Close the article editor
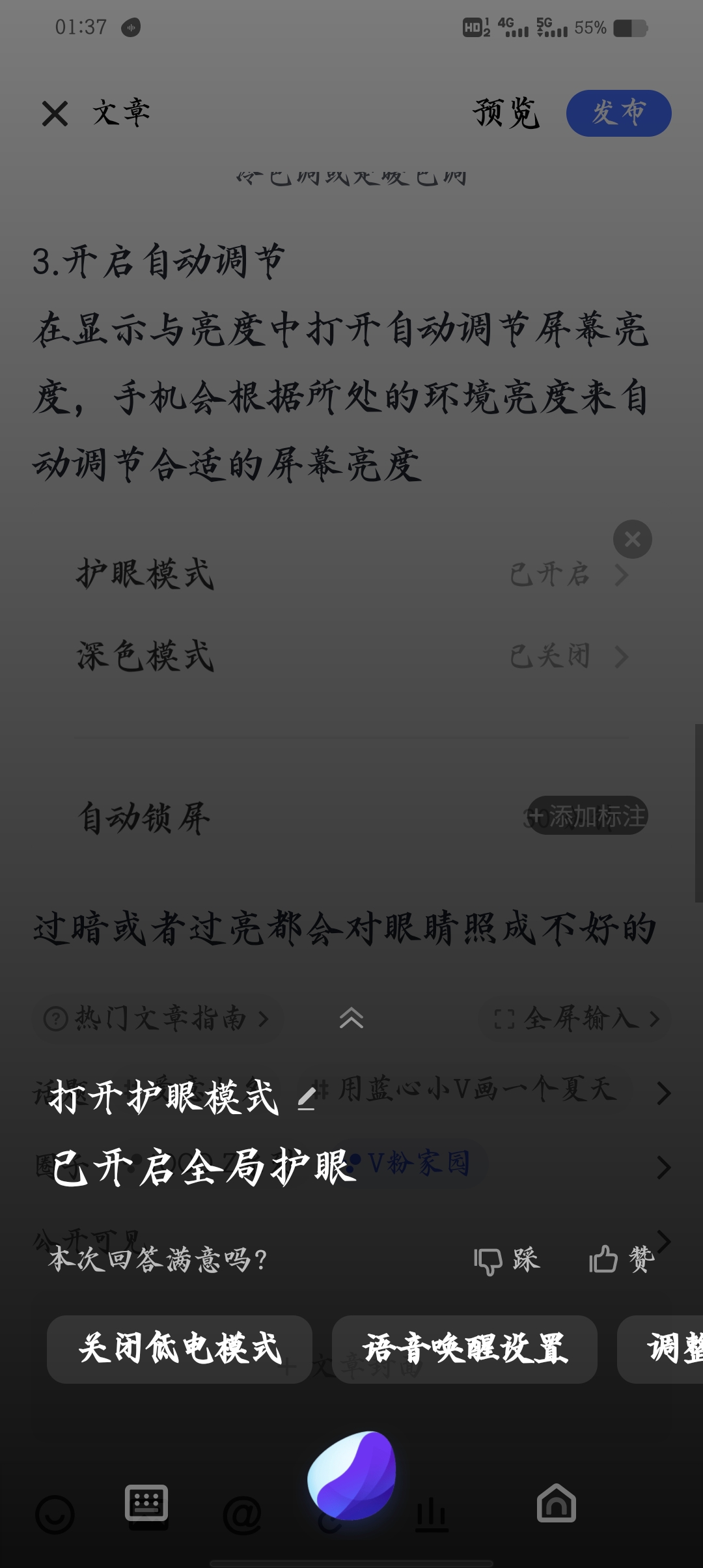Screen dimensions: 703x1568 [55, 114]
